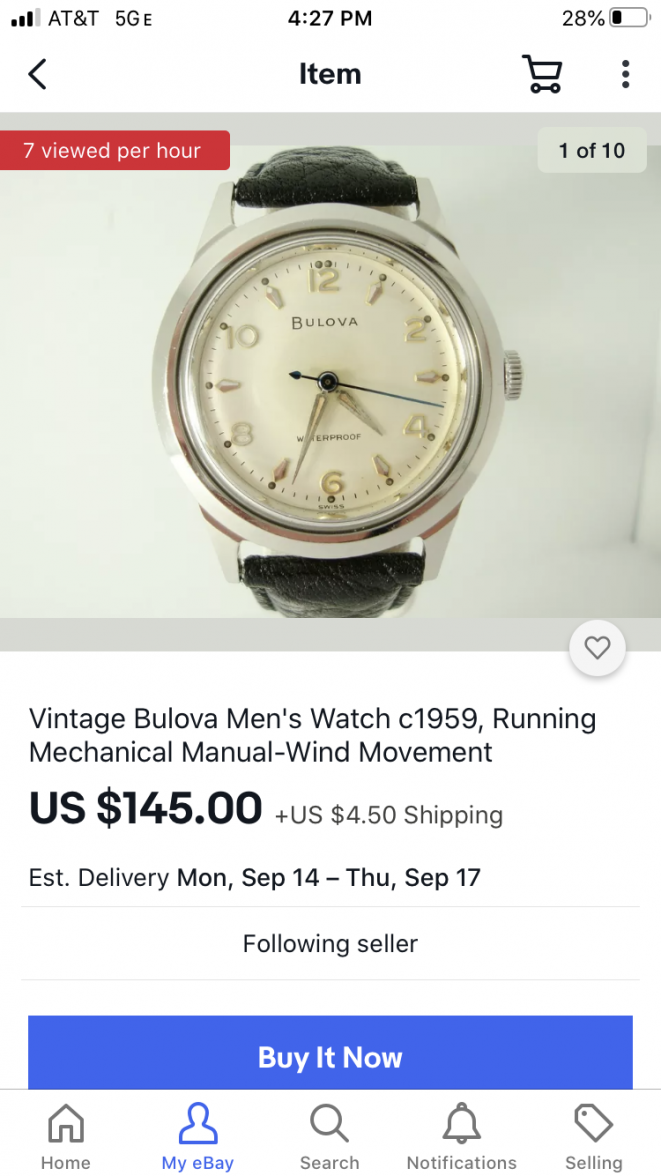Open the overflow menu
The height and width of the screenshot is (1176, 661).
click(625, 74)
